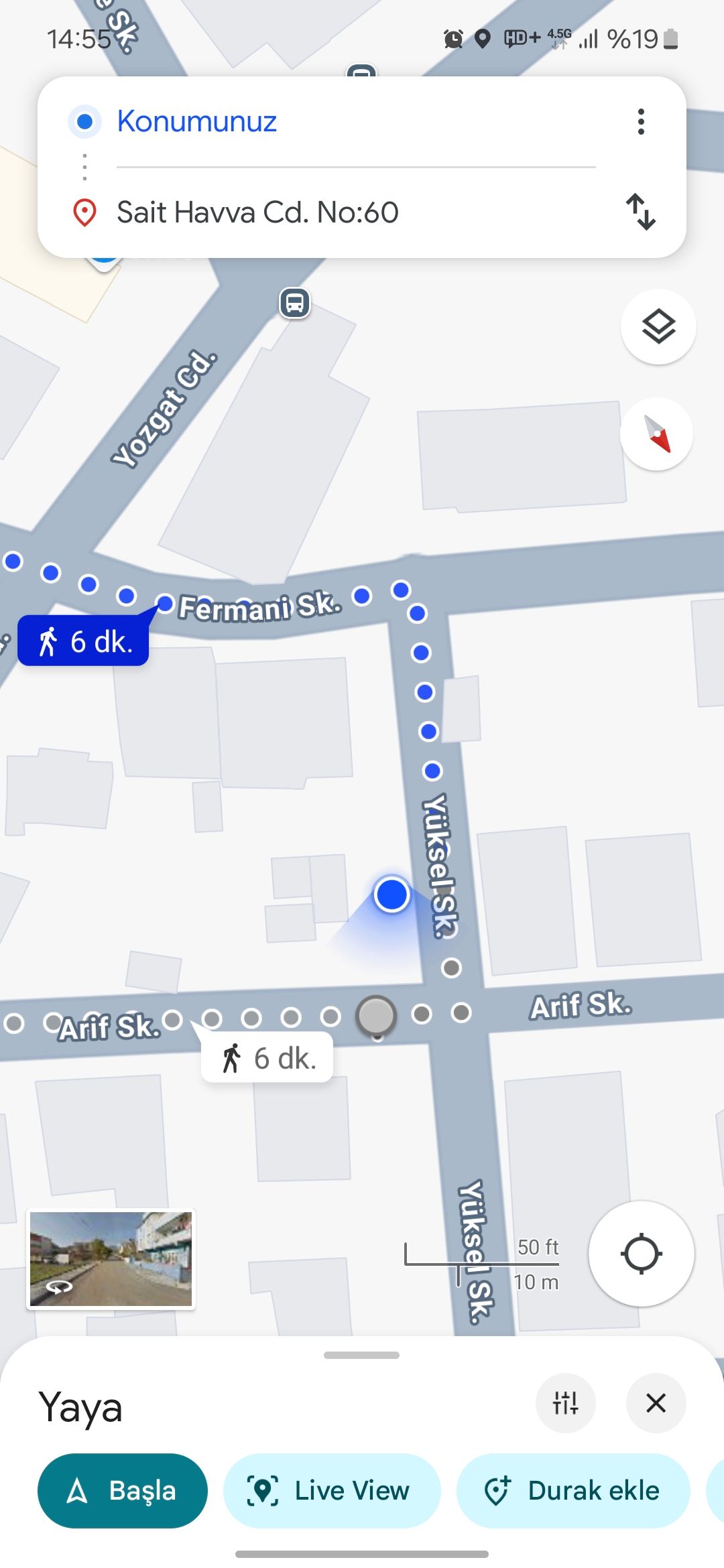Close the Yaya directions panel
Screen dimensions: 724x1568
656,1402
